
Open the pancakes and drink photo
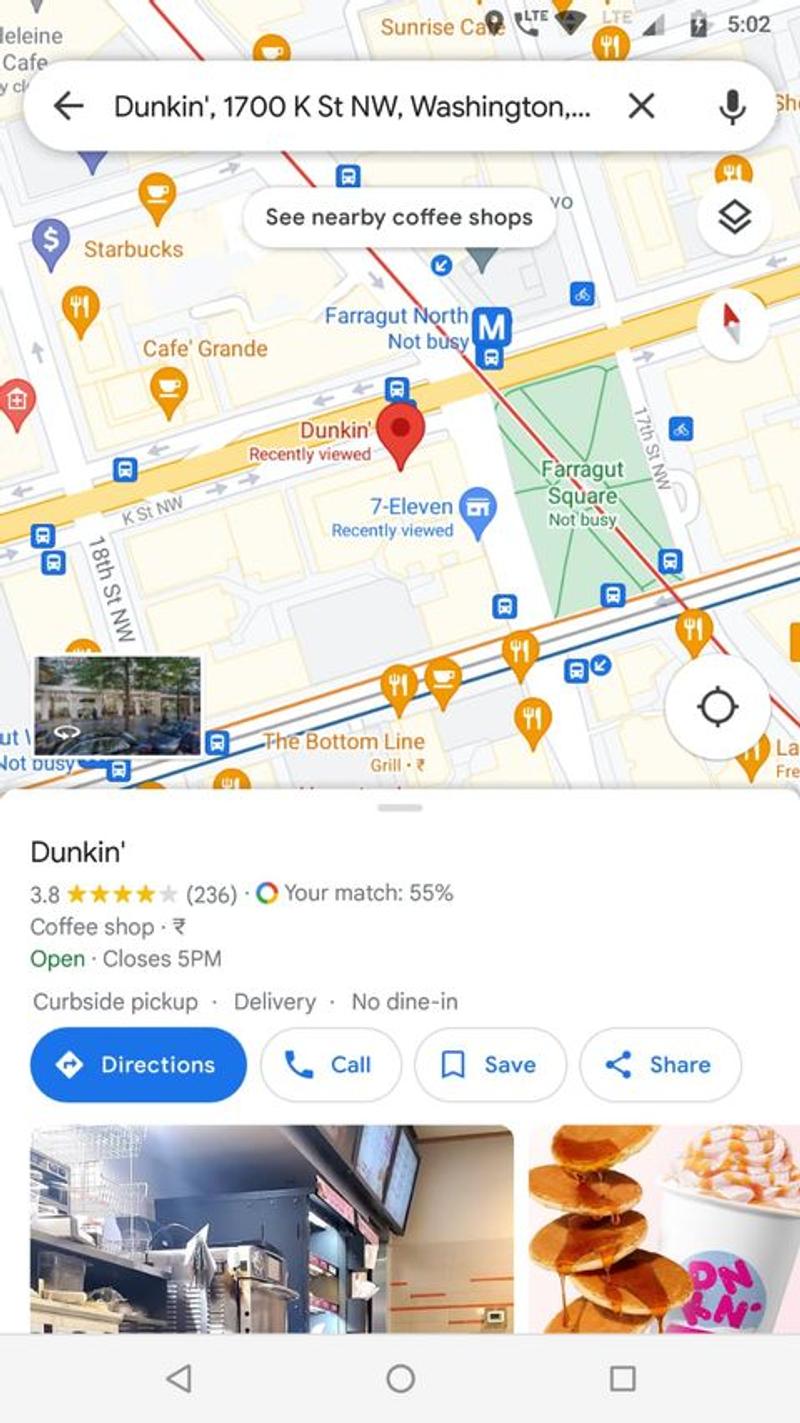pos(664,1228)
